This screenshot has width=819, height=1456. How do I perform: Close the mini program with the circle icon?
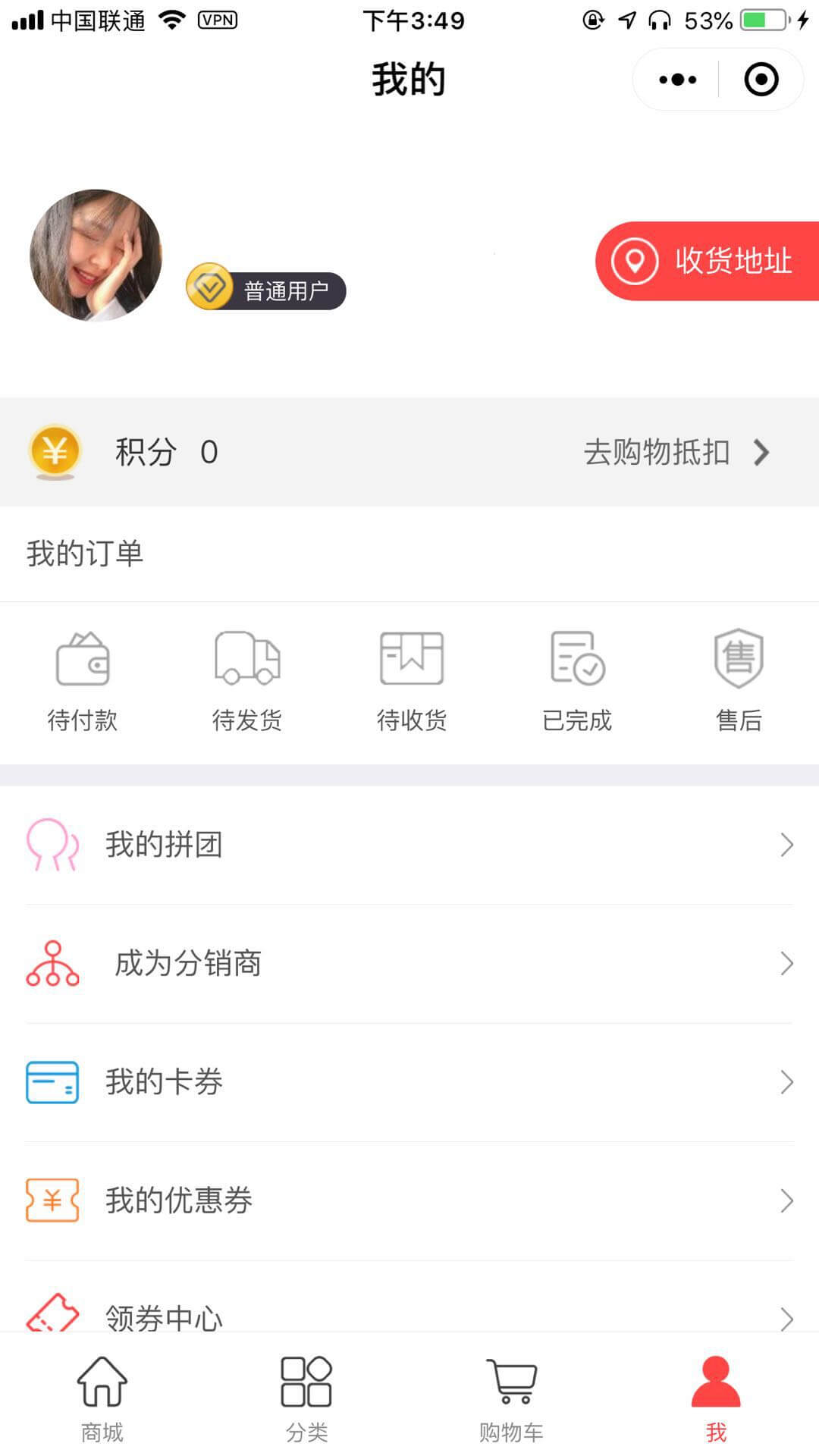pyautogui.click(x=761, y=80)
